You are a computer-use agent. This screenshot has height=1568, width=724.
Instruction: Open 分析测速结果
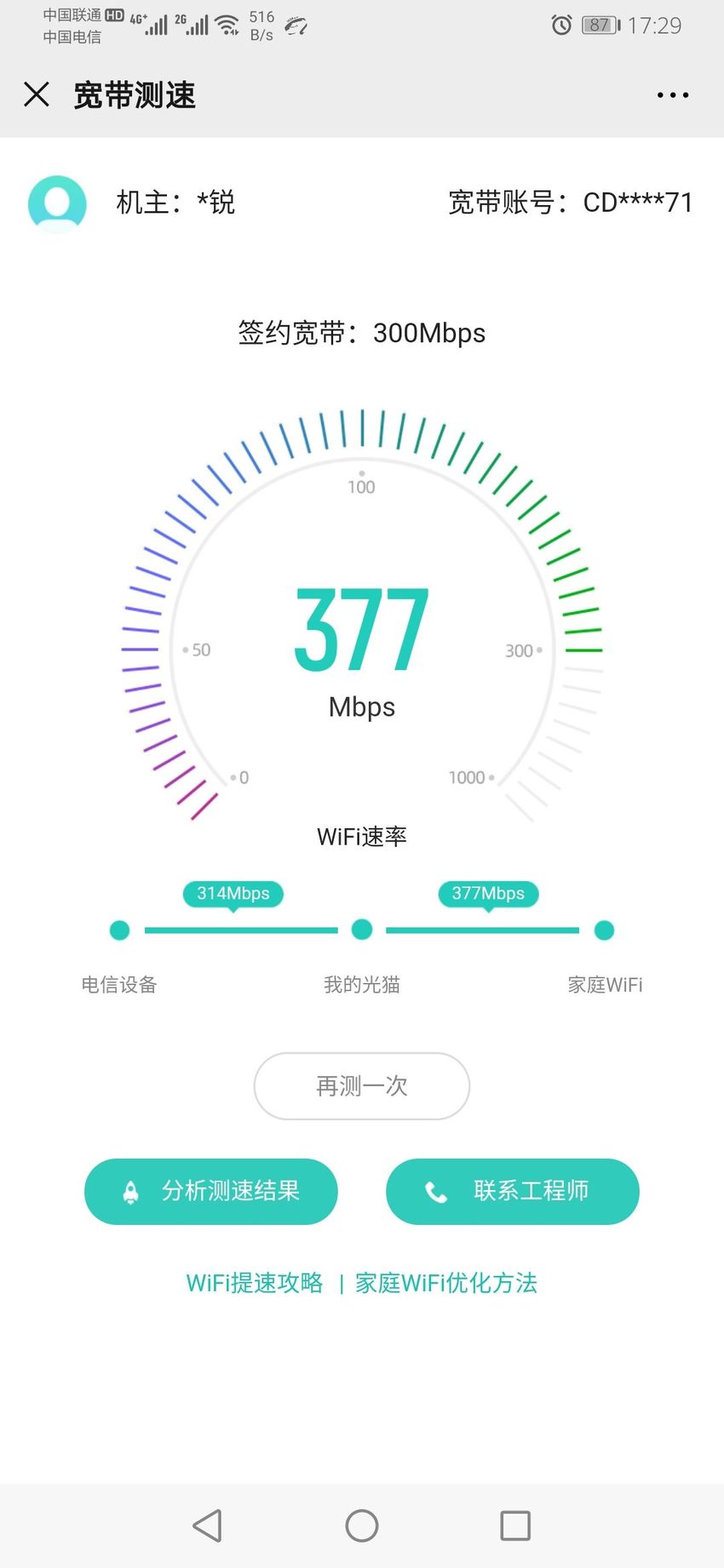[x=211, y=1191]
